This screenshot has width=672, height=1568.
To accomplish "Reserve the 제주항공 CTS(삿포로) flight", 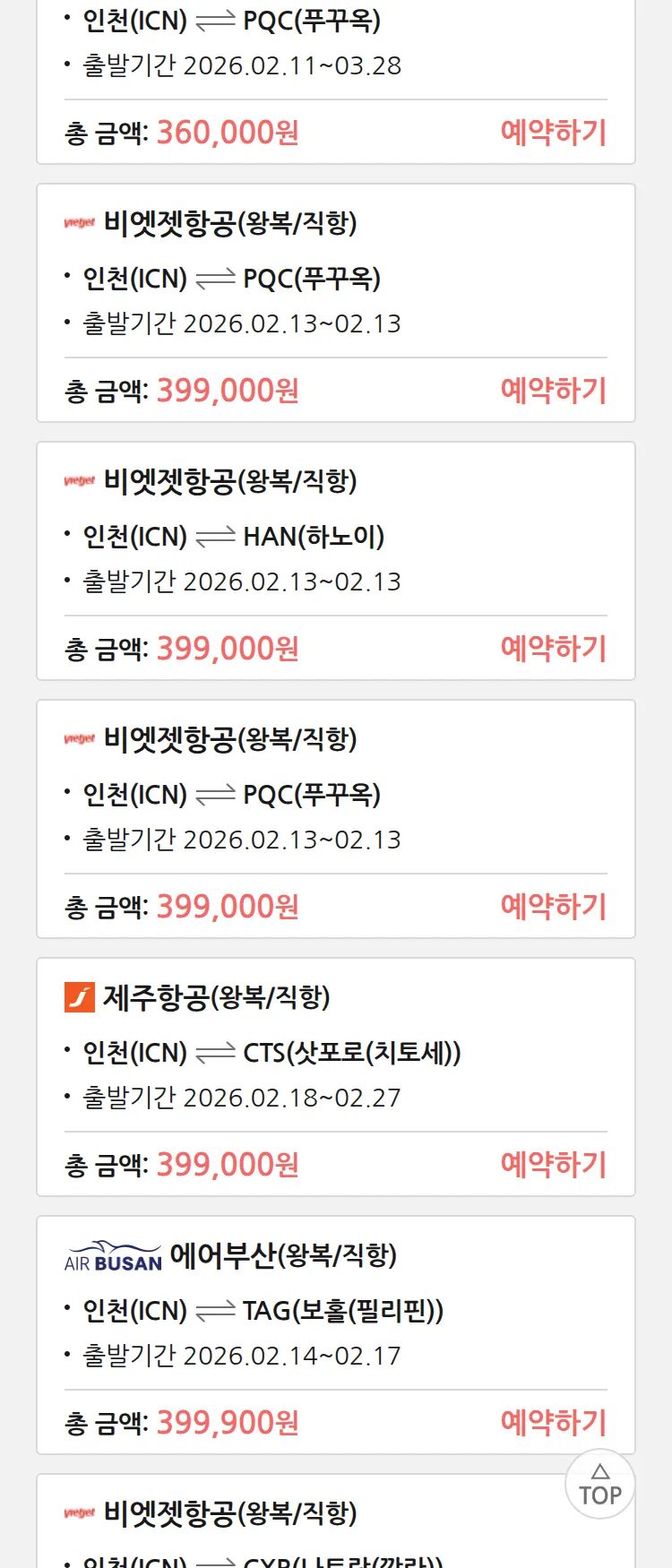I will point(553,1165).
